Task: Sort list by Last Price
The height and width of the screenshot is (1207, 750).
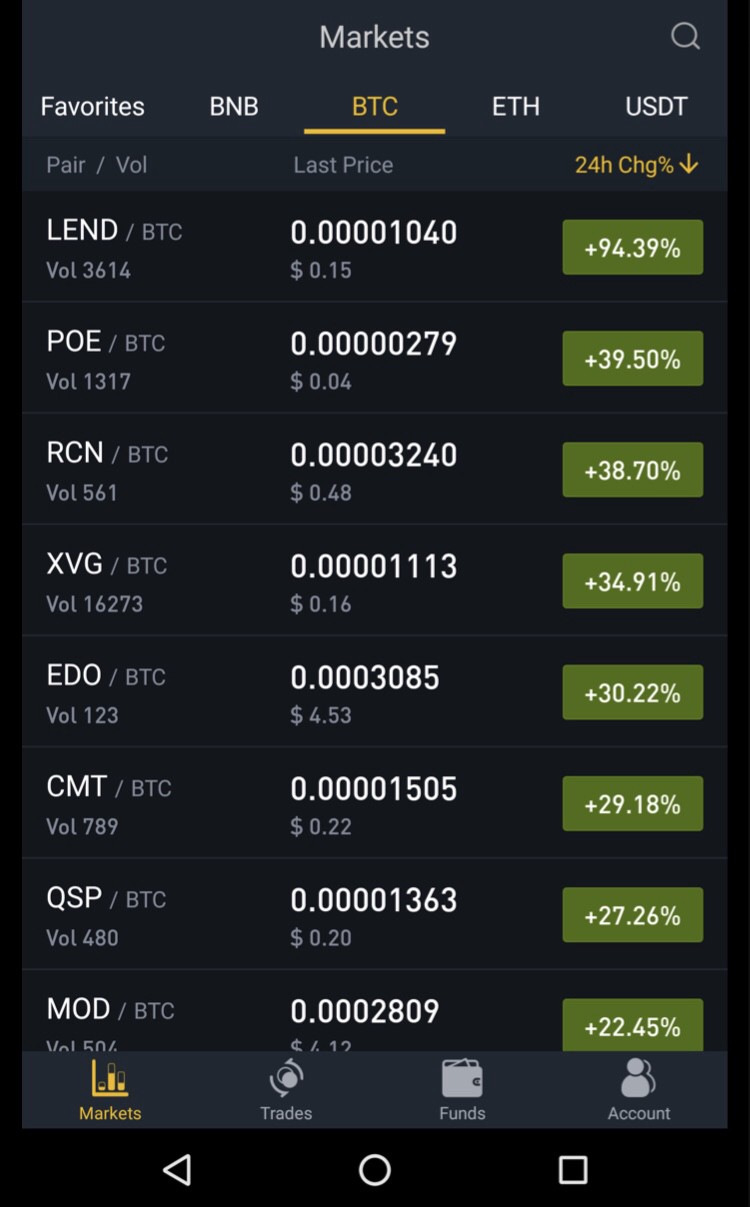Action: pos(343,165)
